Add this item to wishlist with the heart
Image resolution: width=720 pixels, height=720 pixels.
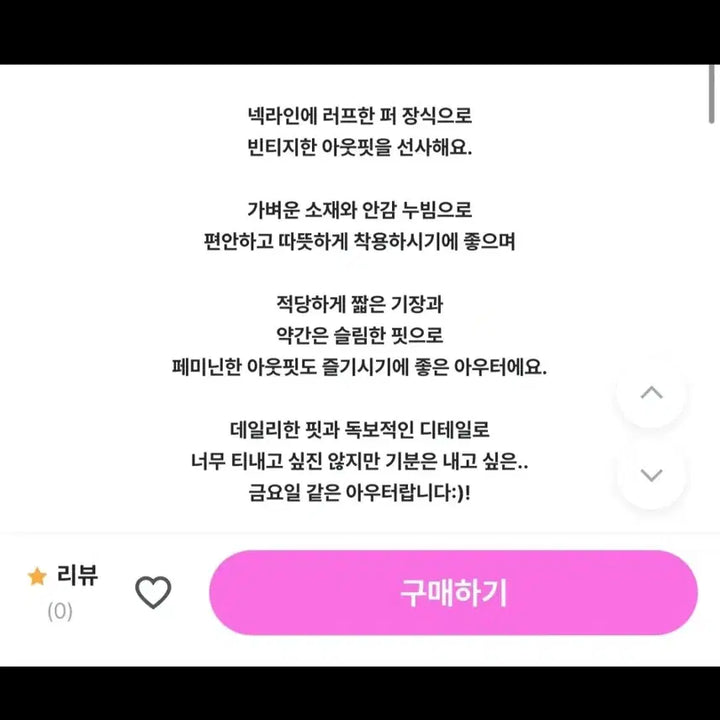[x=153, y=593]
